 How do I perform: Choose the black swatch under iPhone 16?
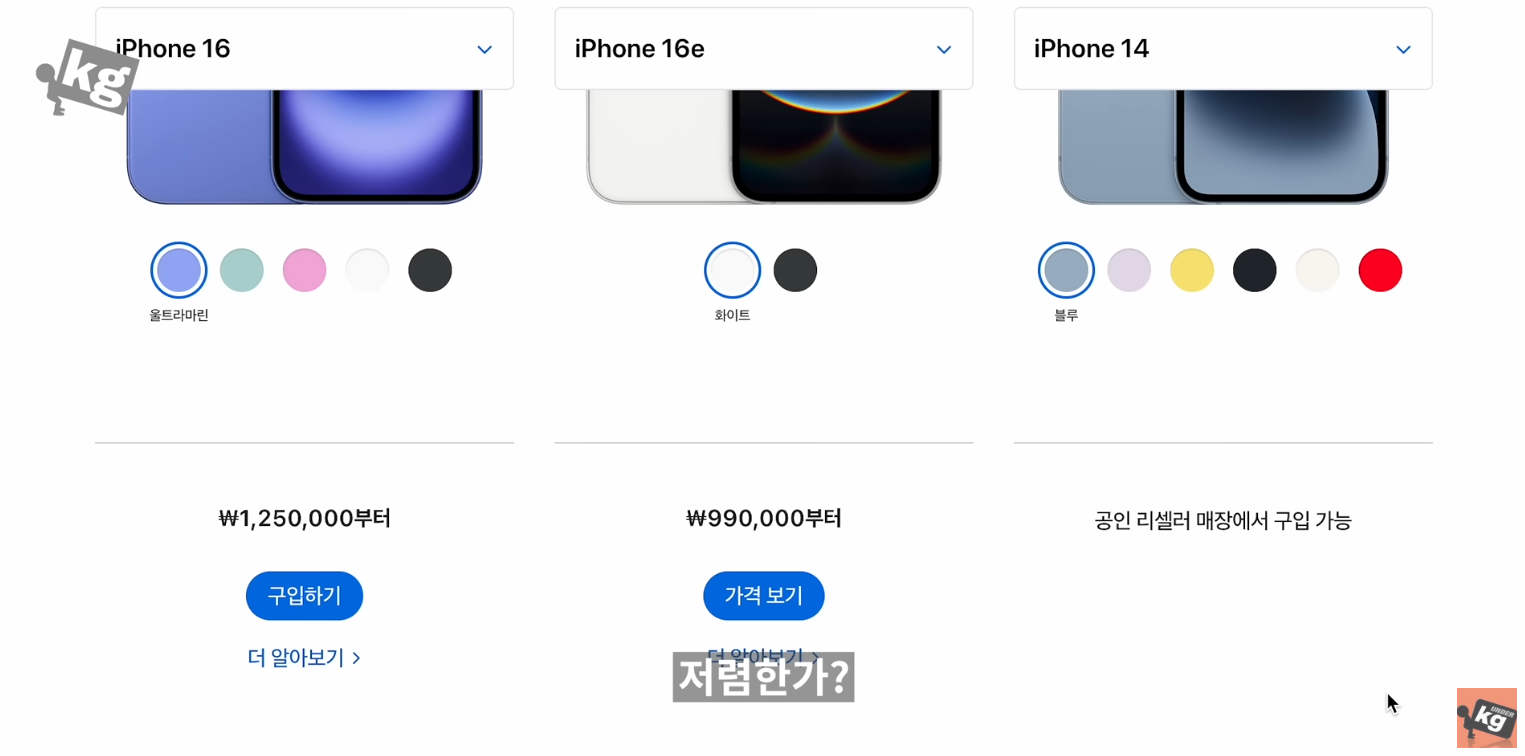coord(430,270)
